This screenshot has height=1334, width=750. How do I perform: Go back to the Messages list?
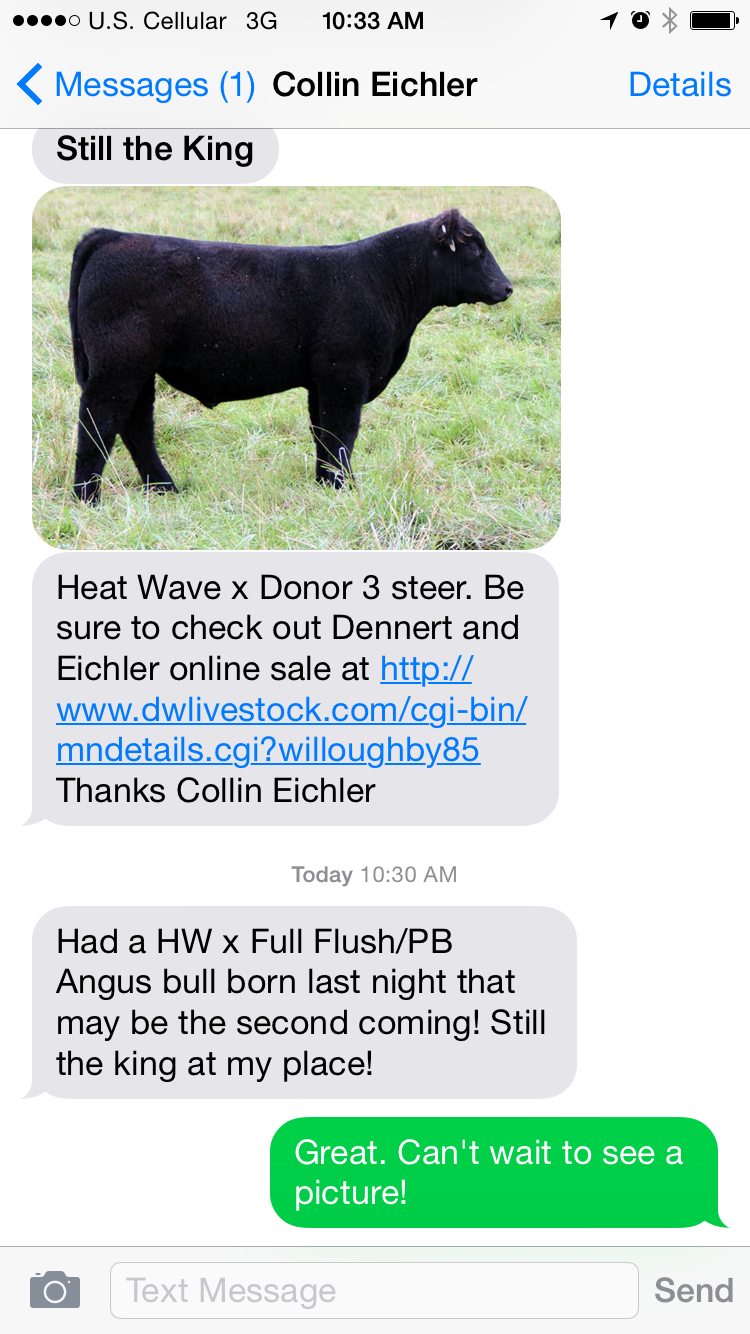137,85
